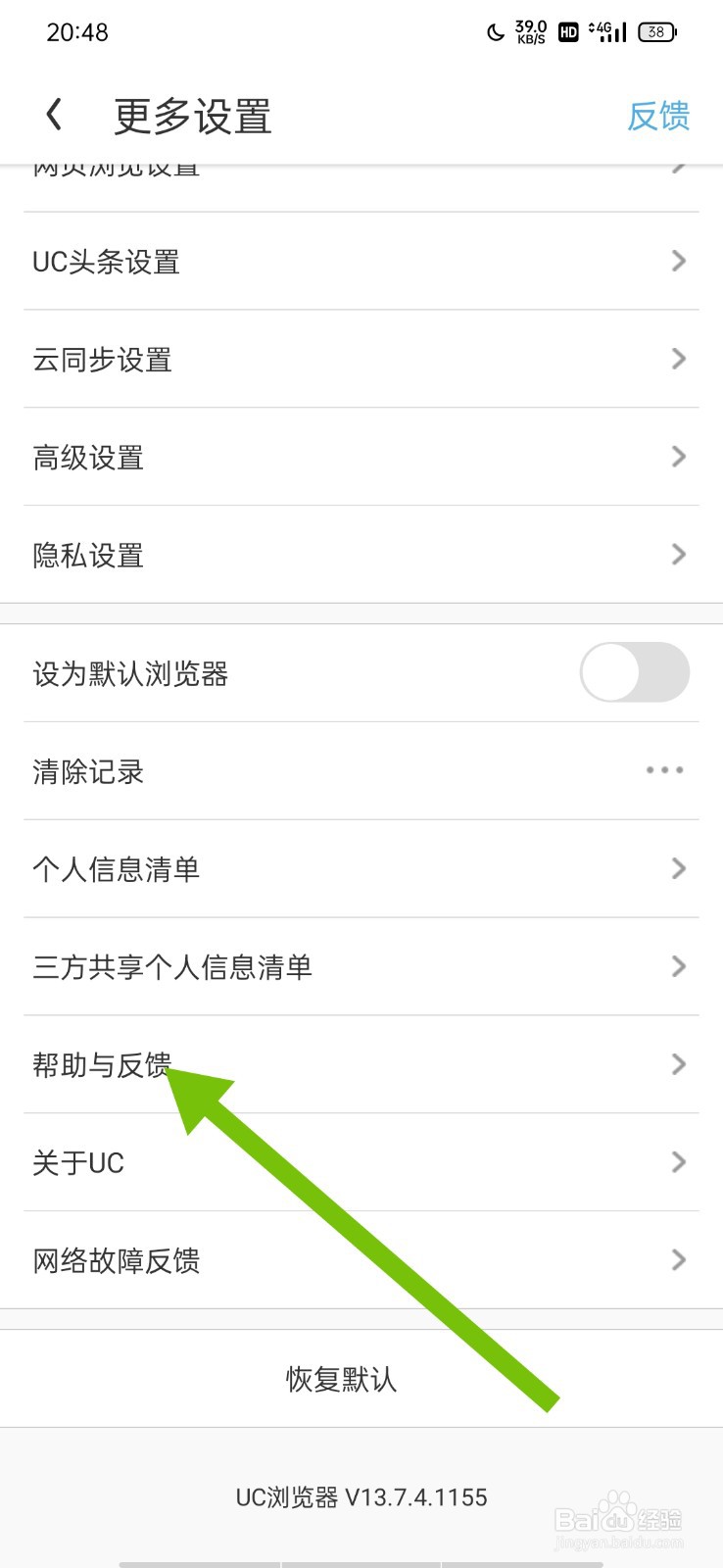
Task: Tap the battery indicator in status bar
Action: [655, 31]
